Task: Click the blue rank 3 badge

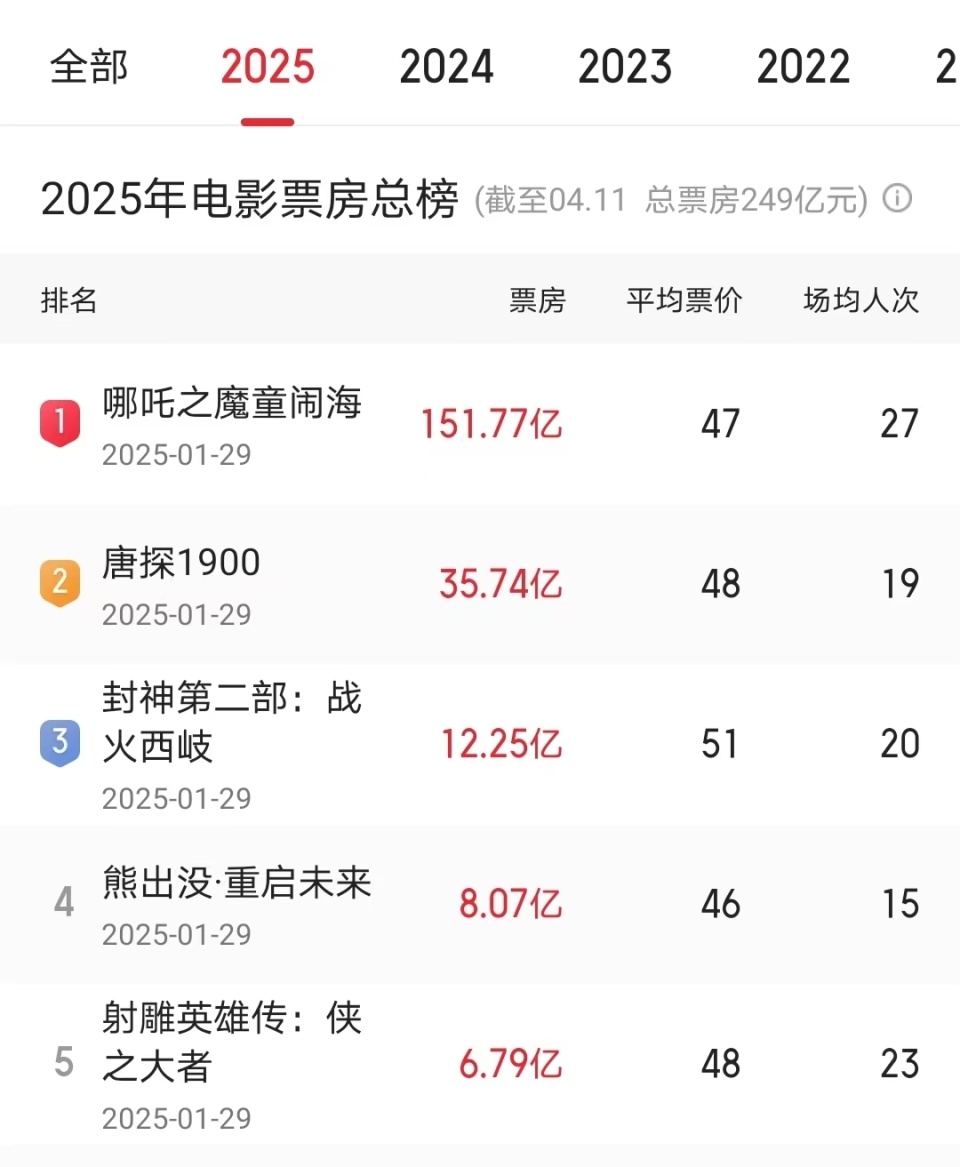Action: [59, 740]
